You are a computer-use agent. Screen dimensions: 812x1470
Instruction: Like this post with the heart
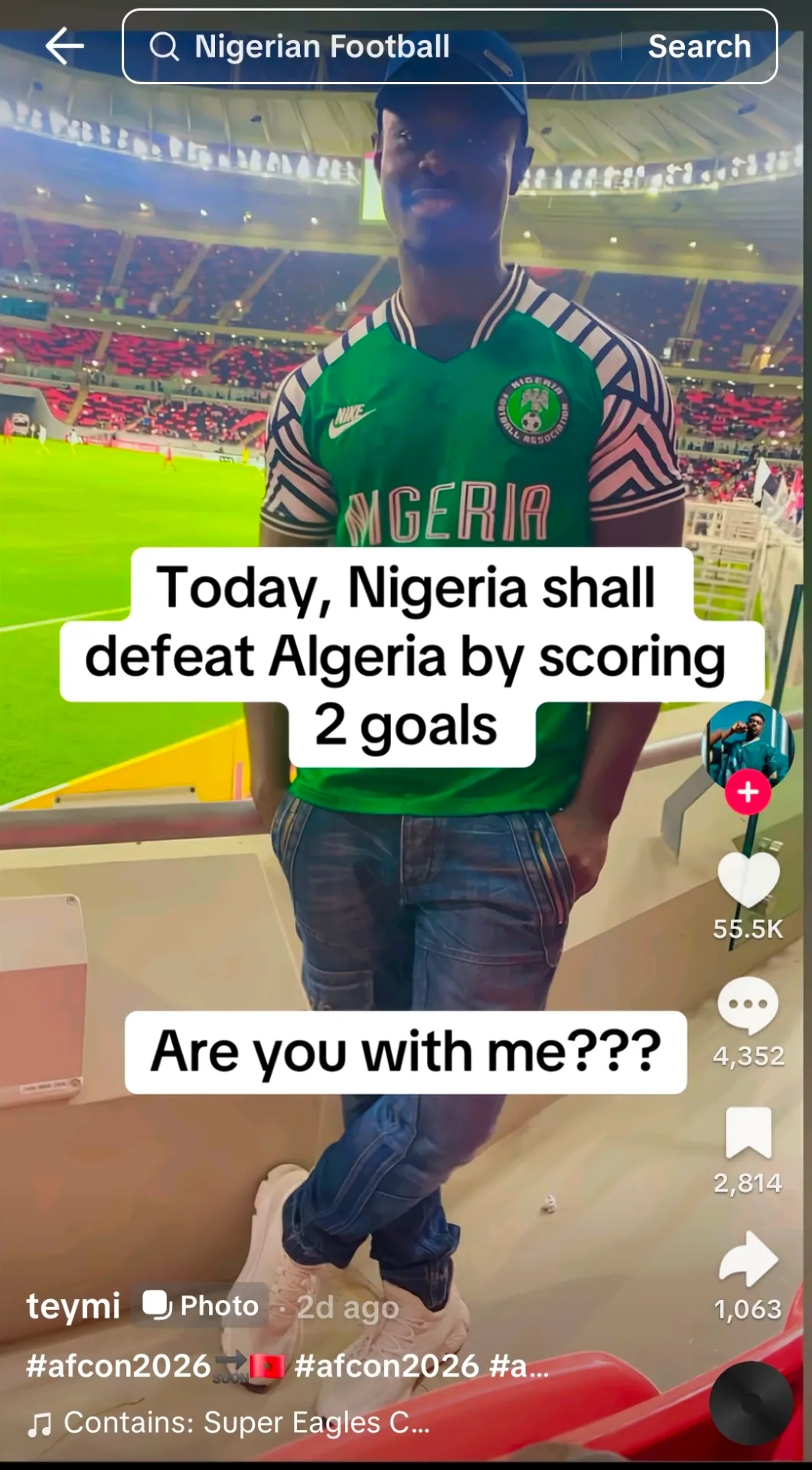tap(748, 880)
